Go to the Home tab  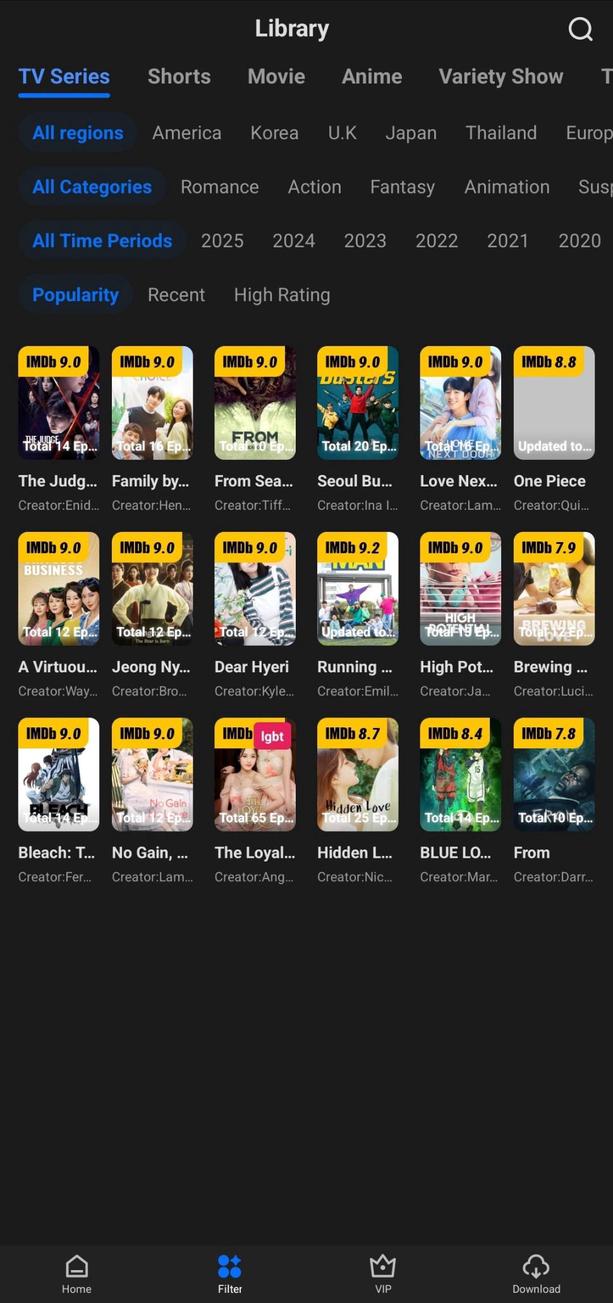click(x=76, y=1274)
